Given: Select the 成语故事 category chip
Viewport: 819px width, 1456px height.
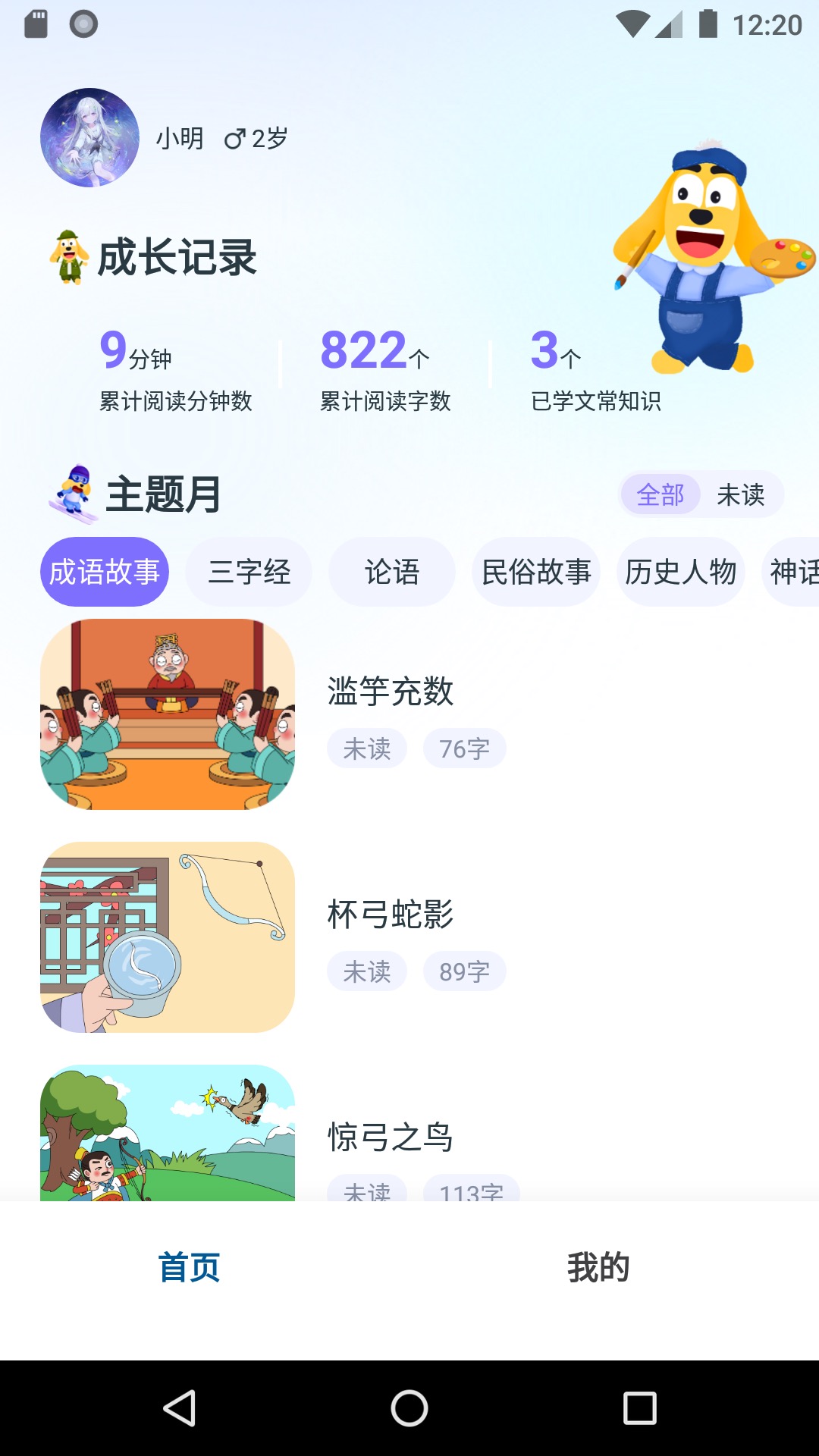Looking at the screenshot, I should 104,572.
